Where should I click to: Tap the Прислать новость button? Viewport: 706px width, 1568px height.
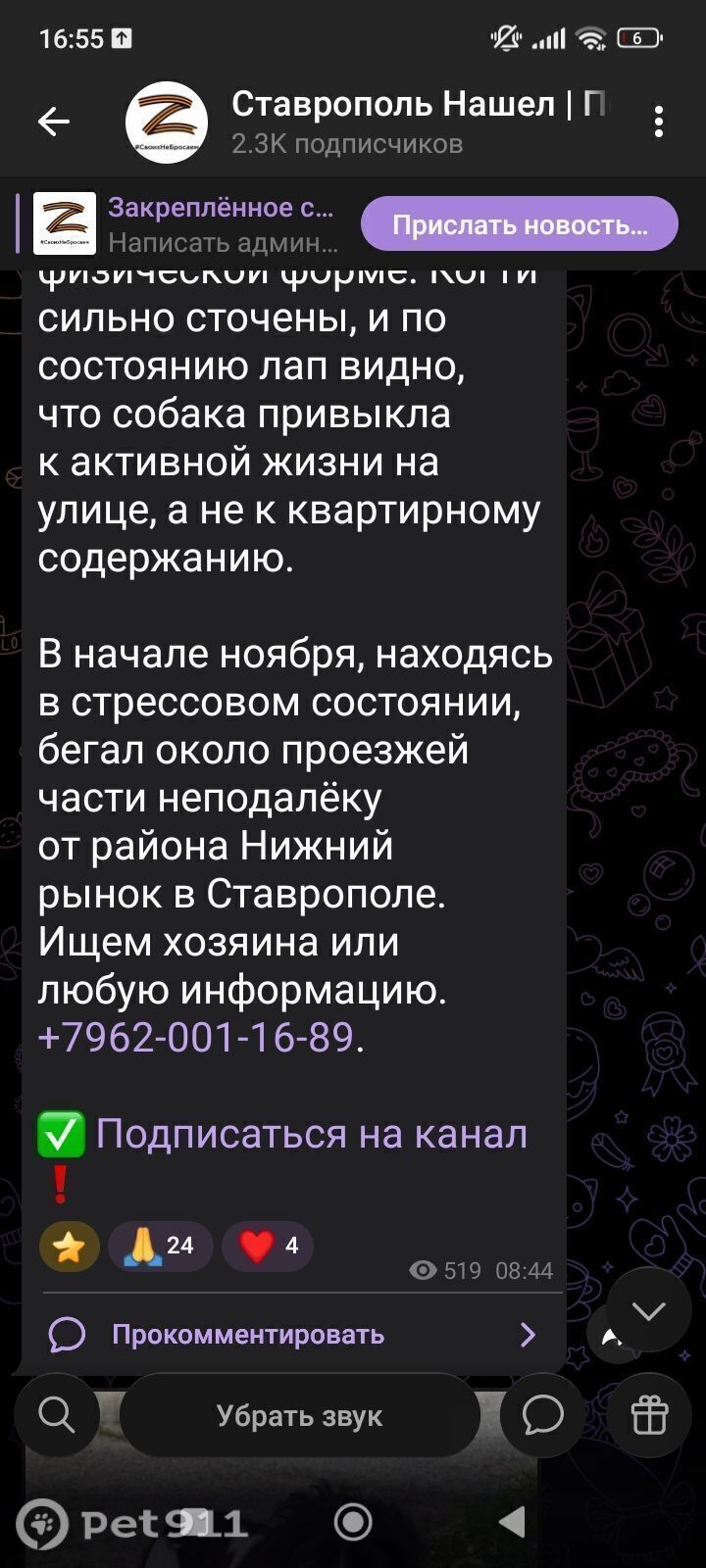(520, 224)
